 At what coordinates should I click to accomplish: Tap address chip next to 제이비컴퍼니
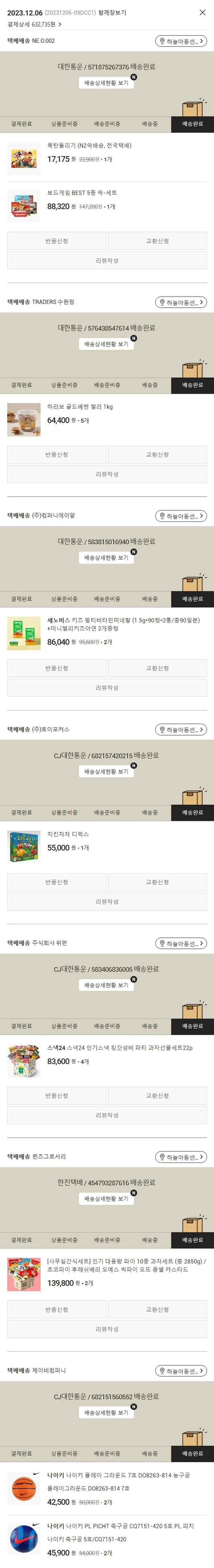(181, 1371)
